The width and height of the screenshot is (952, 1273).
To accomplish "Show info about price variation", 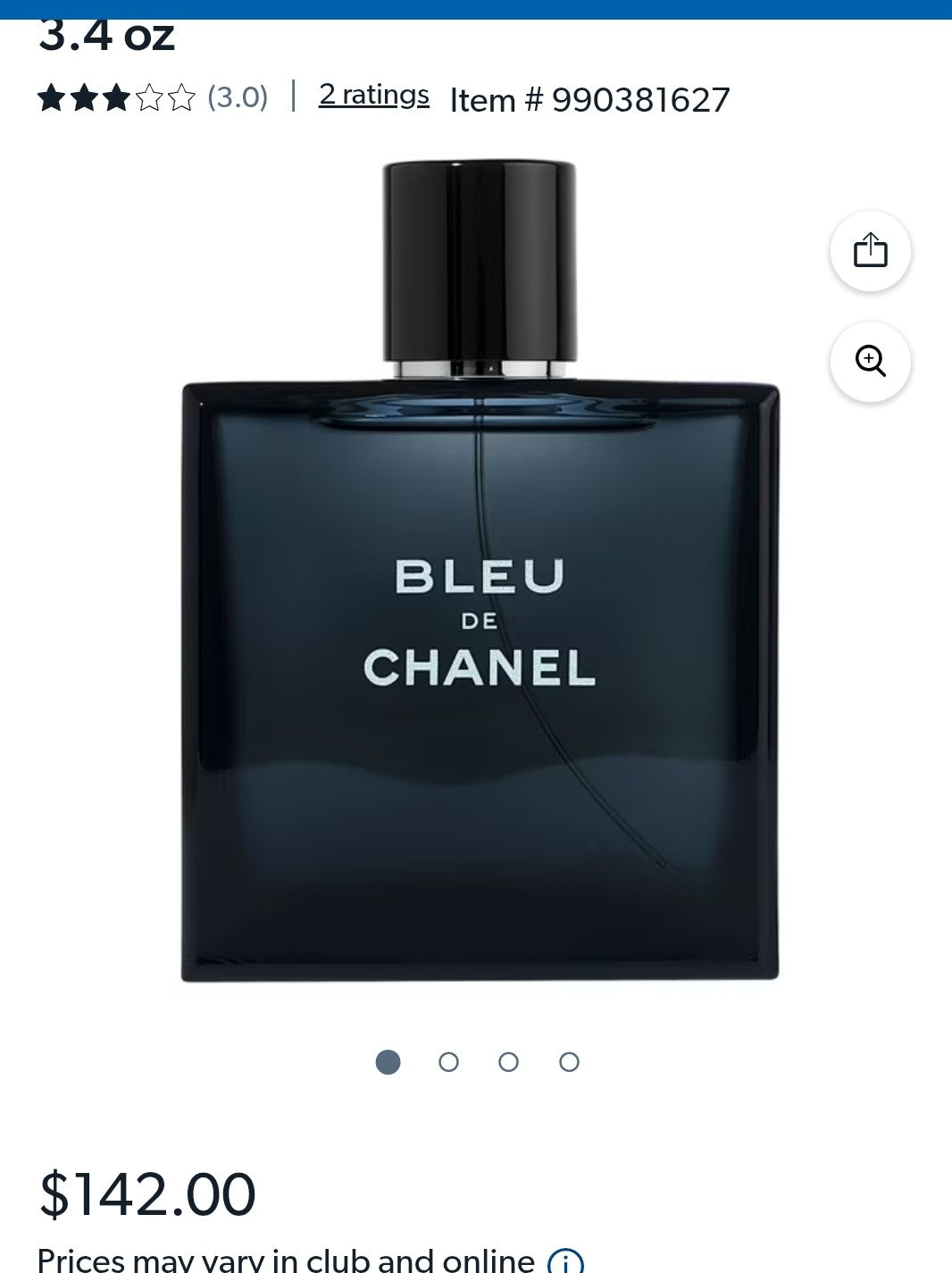I will pos(565,1260).
